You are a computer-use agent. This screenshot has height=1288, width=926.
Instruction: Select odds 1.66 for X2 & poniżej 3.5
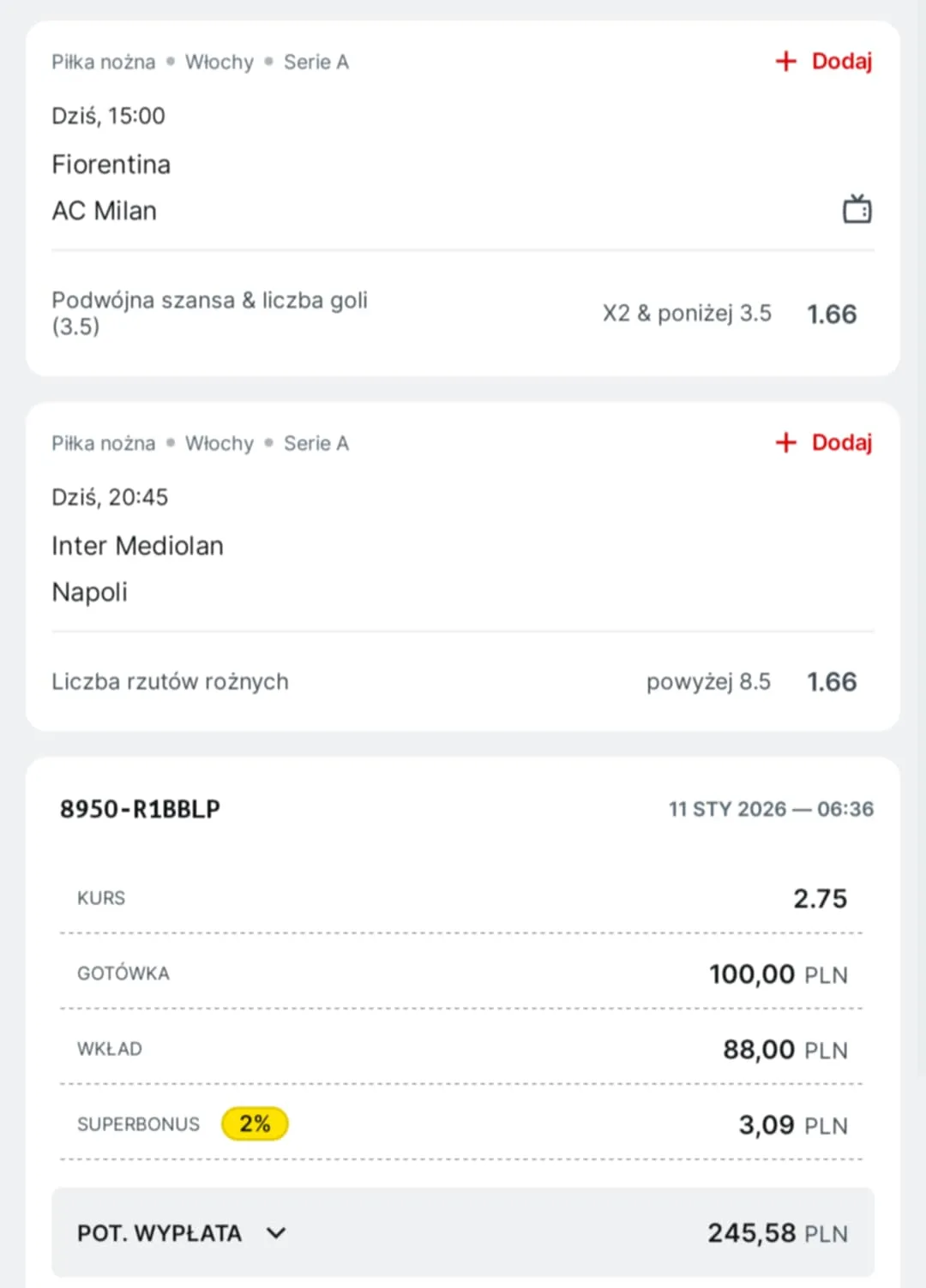click(832, 314)
